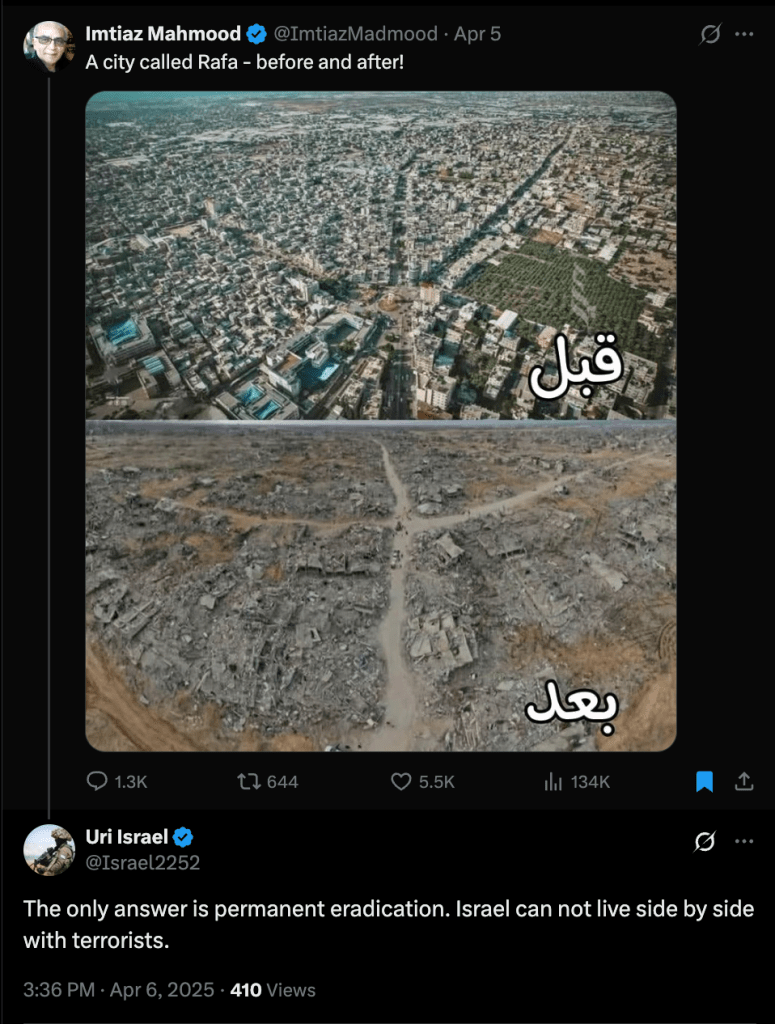The image size is (775, 1024).
Task: Open the Grok icon on Uri Israel's reply
Action: point(704,842)
